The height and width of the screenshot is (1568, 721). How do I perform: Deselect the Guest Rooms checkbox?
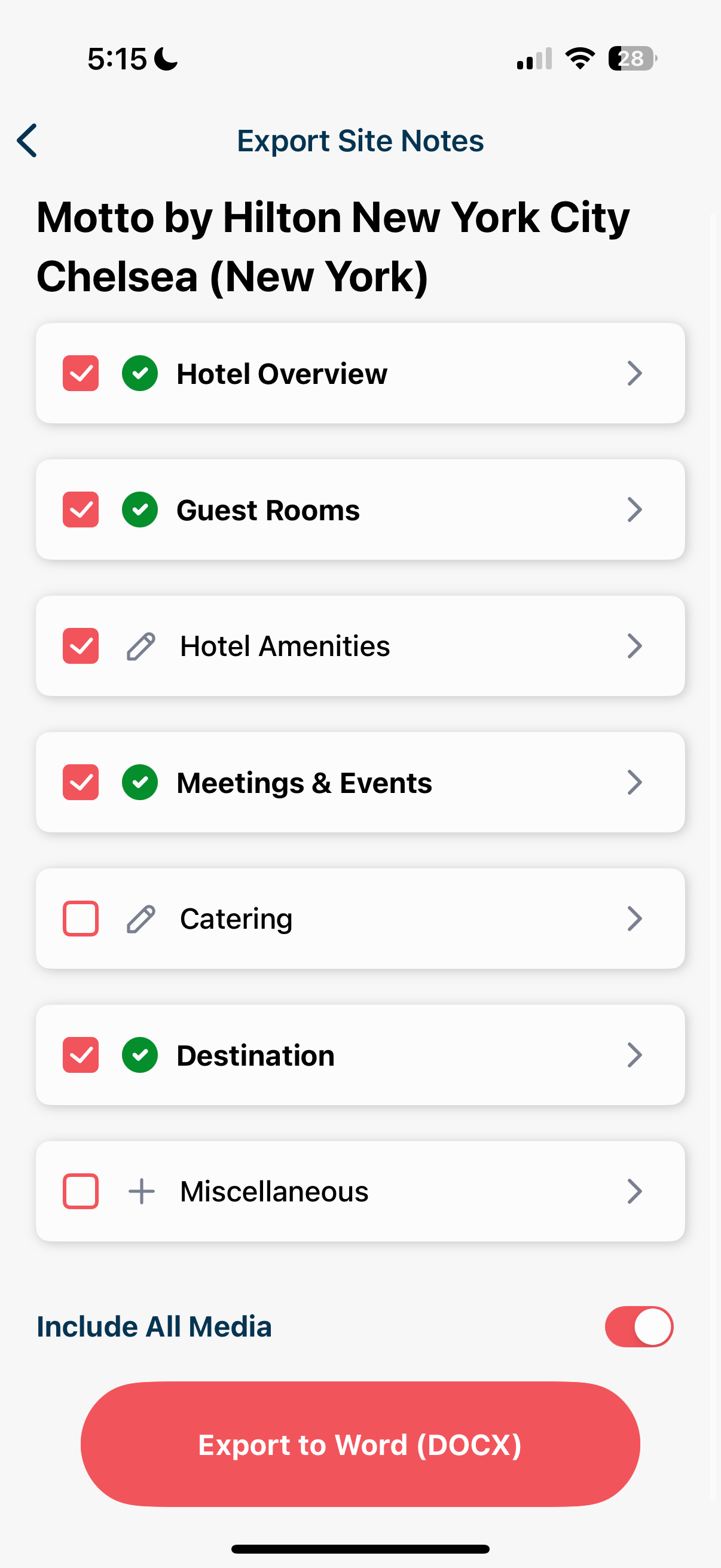[x=81, y=510]
